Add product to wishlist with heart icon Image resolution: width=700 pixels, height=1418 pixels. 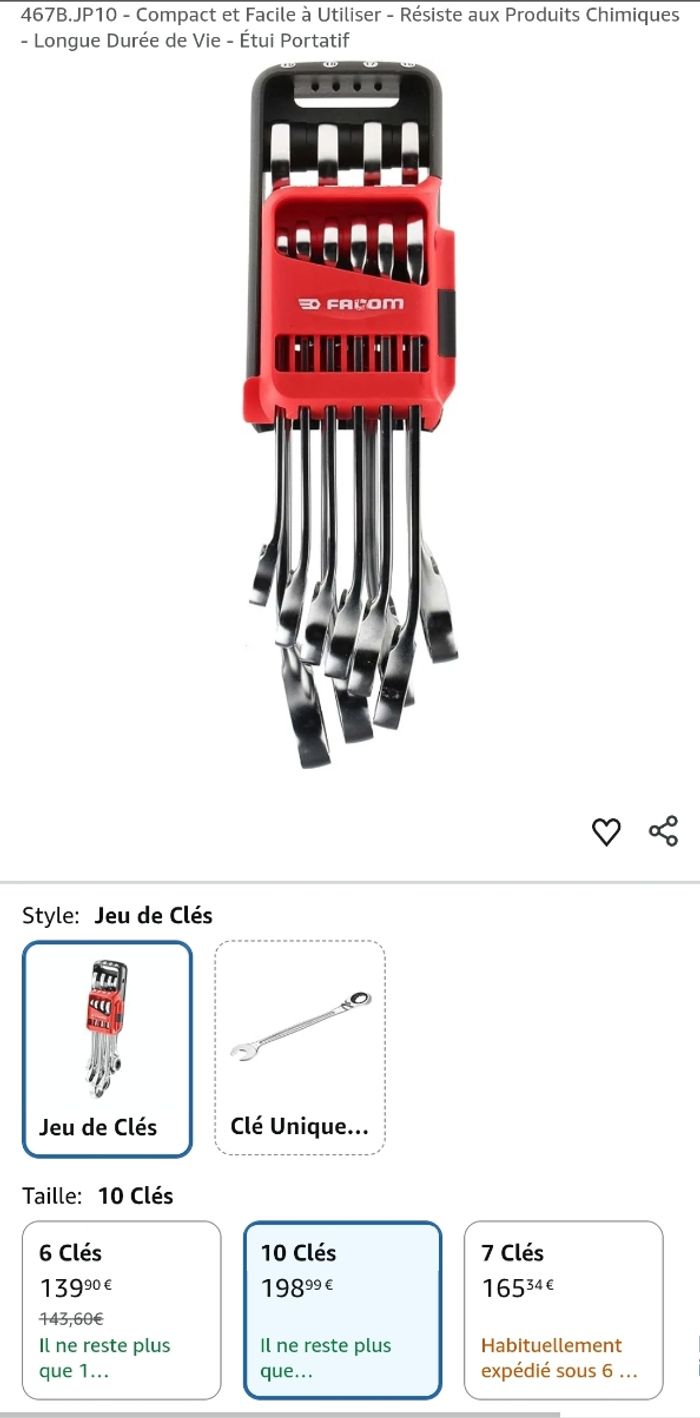tap(606, 831)
